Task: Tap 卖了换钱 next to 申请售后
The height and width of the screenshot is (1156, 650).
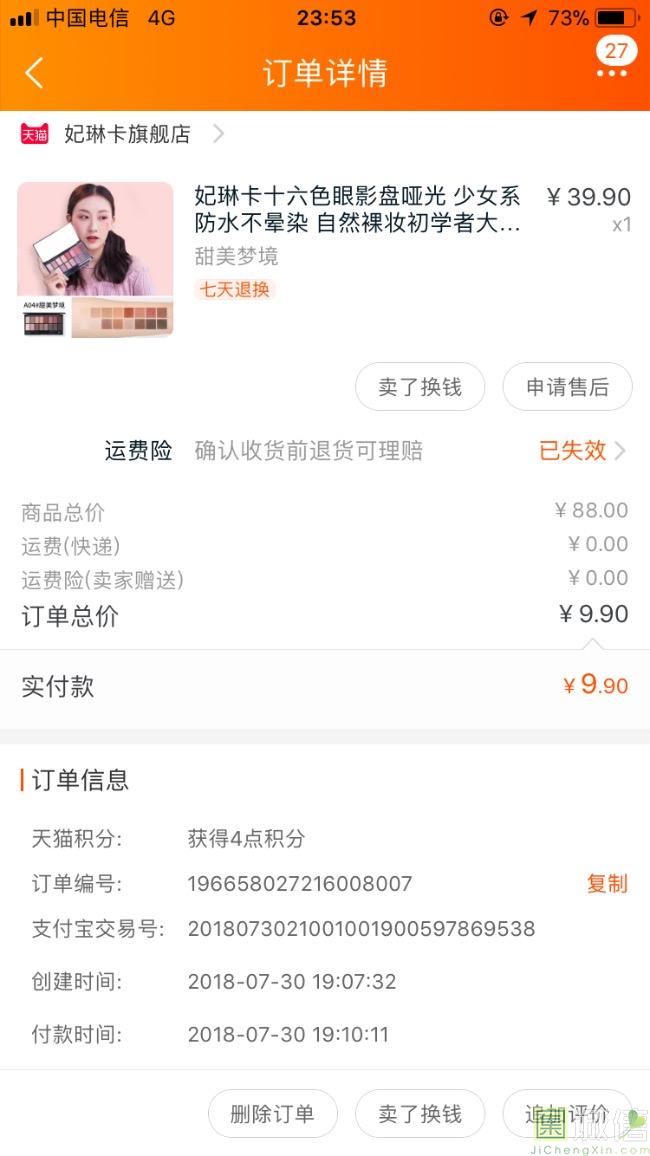Action: [420, 387]
